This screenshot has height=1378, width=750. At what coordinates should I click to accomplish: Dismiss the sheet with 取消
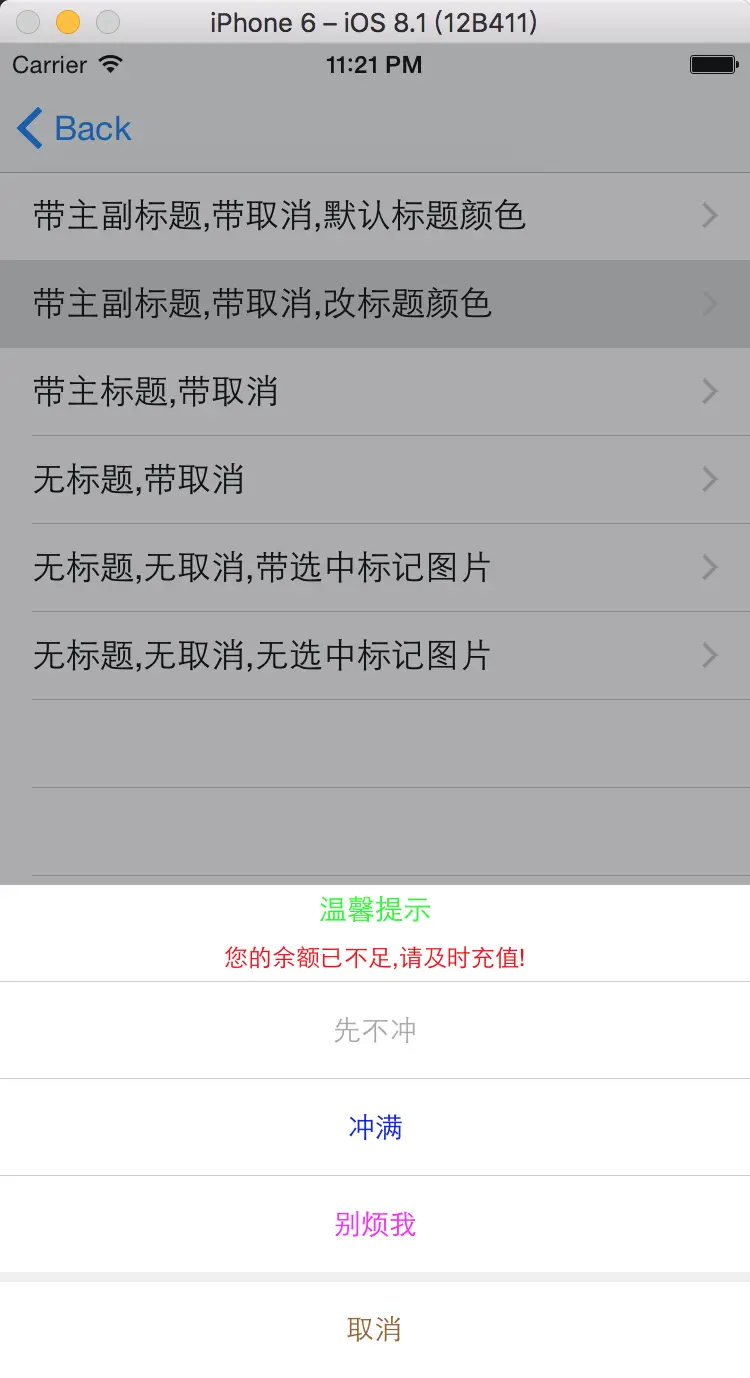pyautogui.click(x=375, y=1329)
